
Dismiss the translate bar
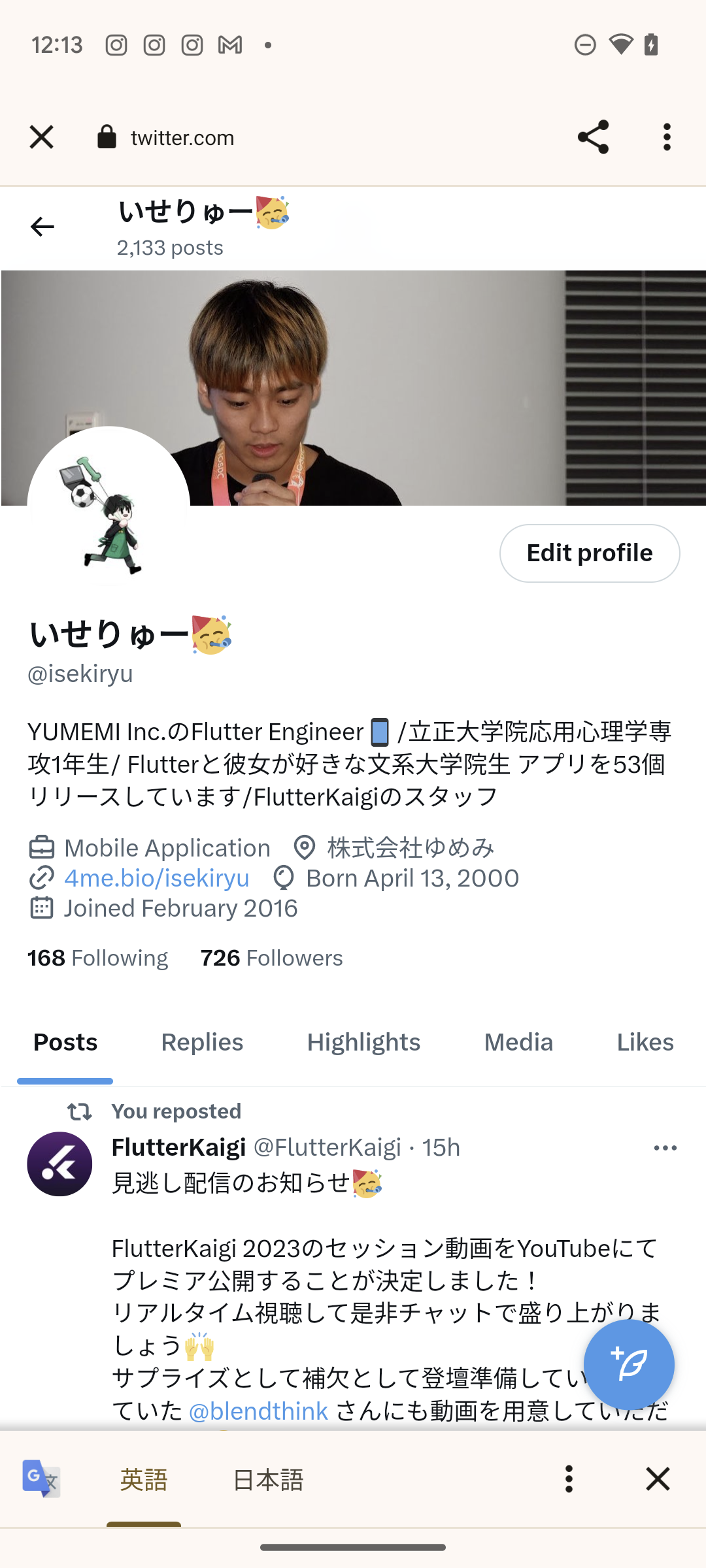click(658, 1478)
